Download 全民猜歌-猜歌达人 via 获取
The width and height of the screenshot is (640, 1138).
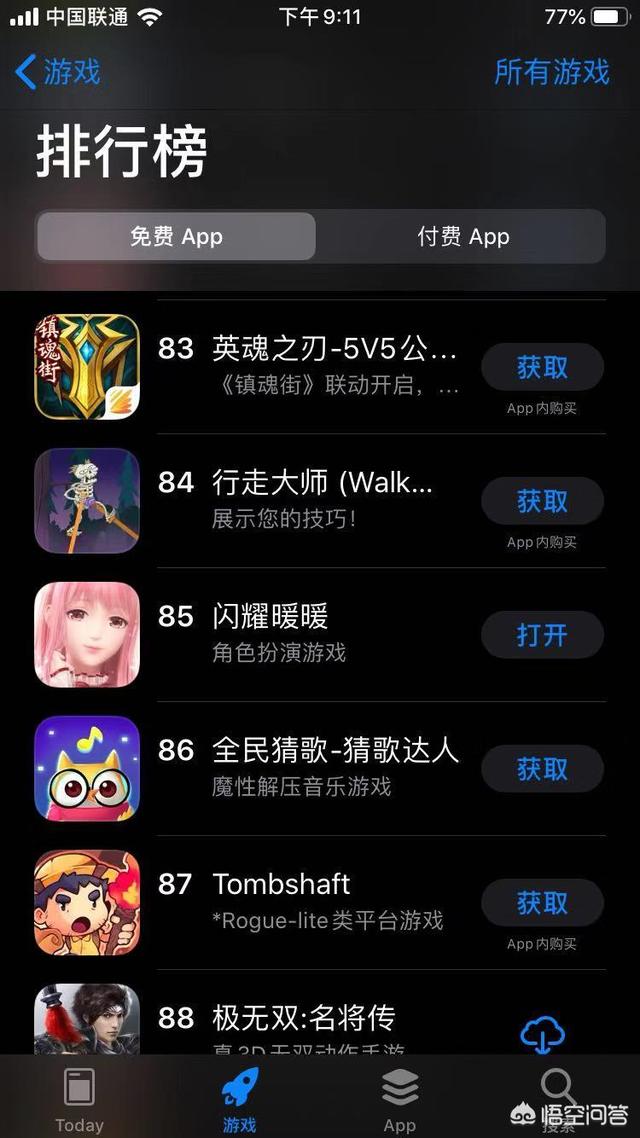point(542,769)
